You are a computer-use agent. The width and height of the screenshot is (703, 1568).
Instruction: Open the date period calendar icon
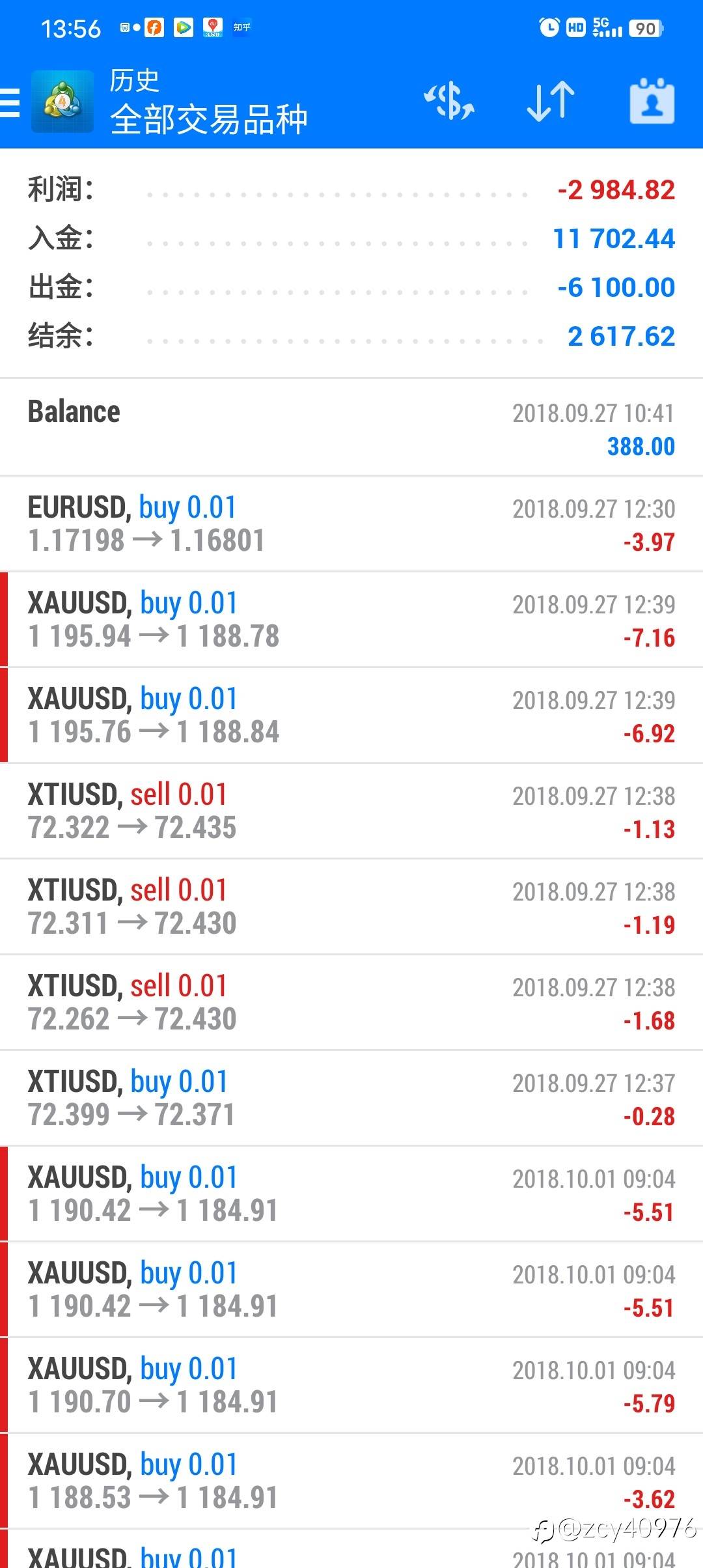tap(652, 101)
